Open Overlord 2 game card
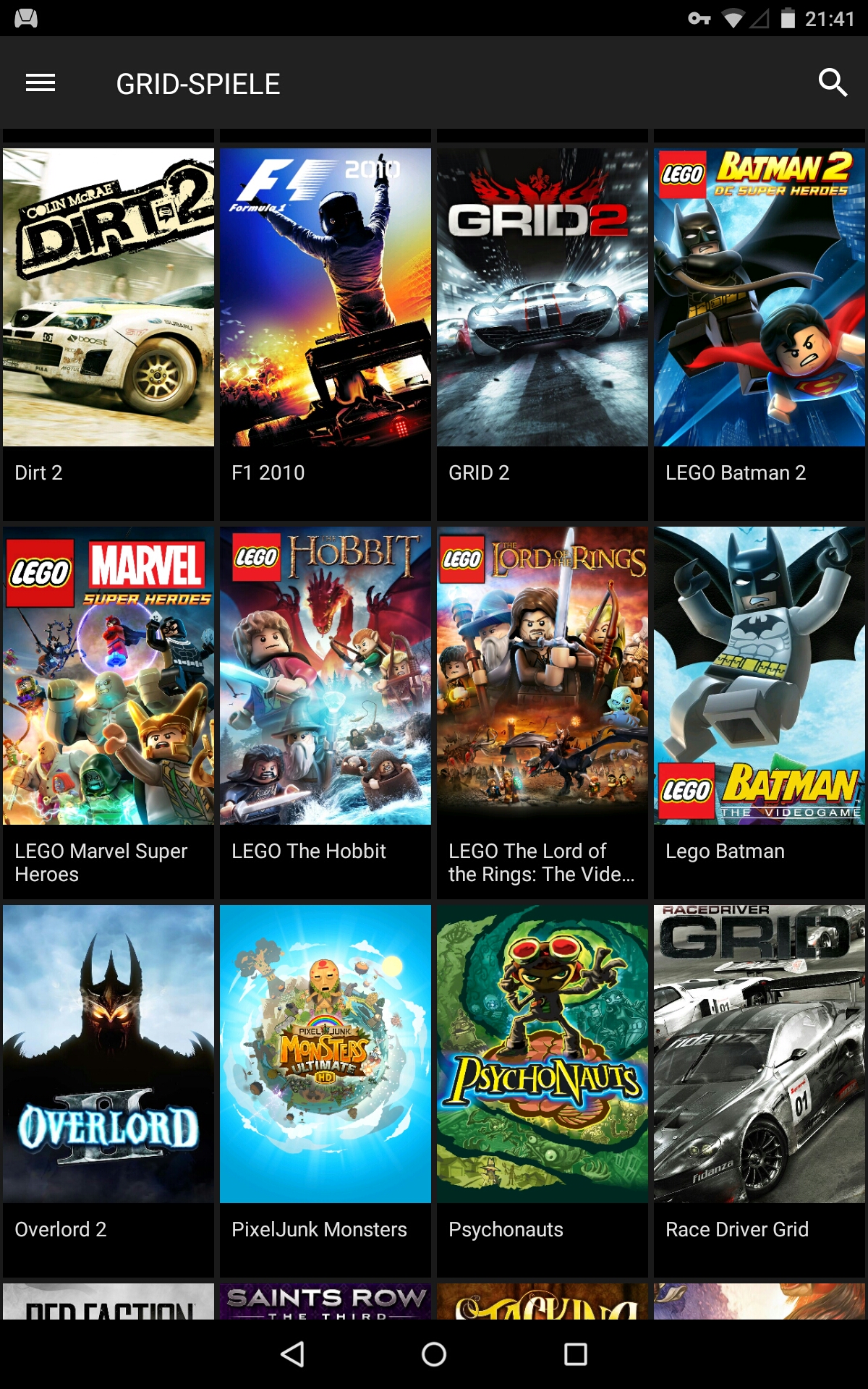The width and height of the screenshot is (868, 1389). (x=109, y=1091)
